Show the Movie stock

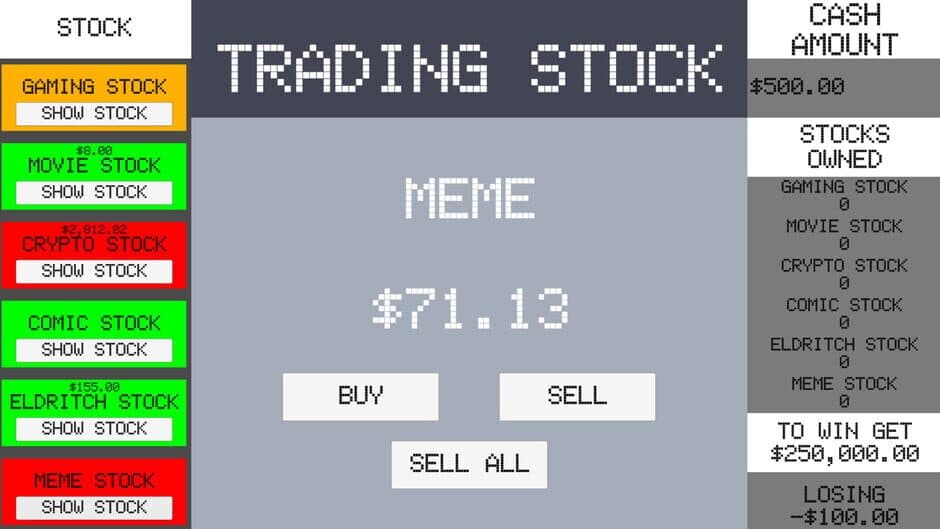pos(94,192)
